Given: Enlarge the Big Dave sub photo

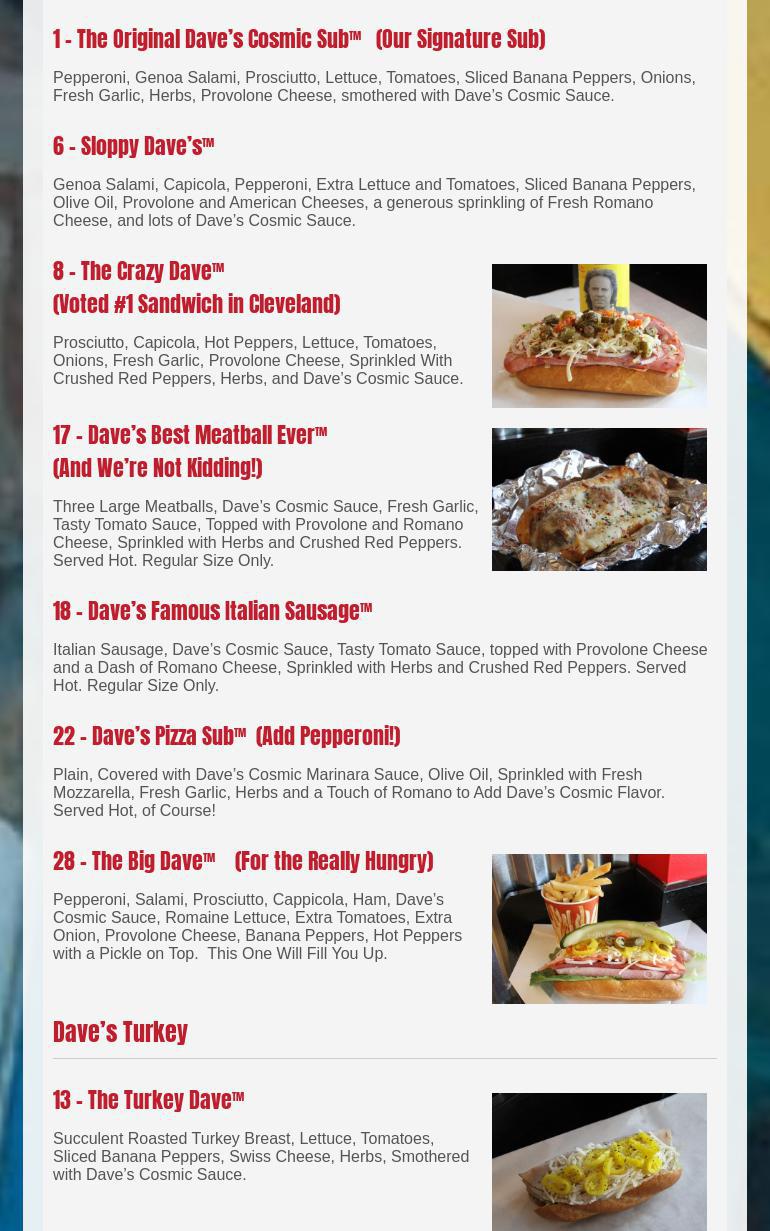Looking at the screenshot, I should tap(599, 928).
